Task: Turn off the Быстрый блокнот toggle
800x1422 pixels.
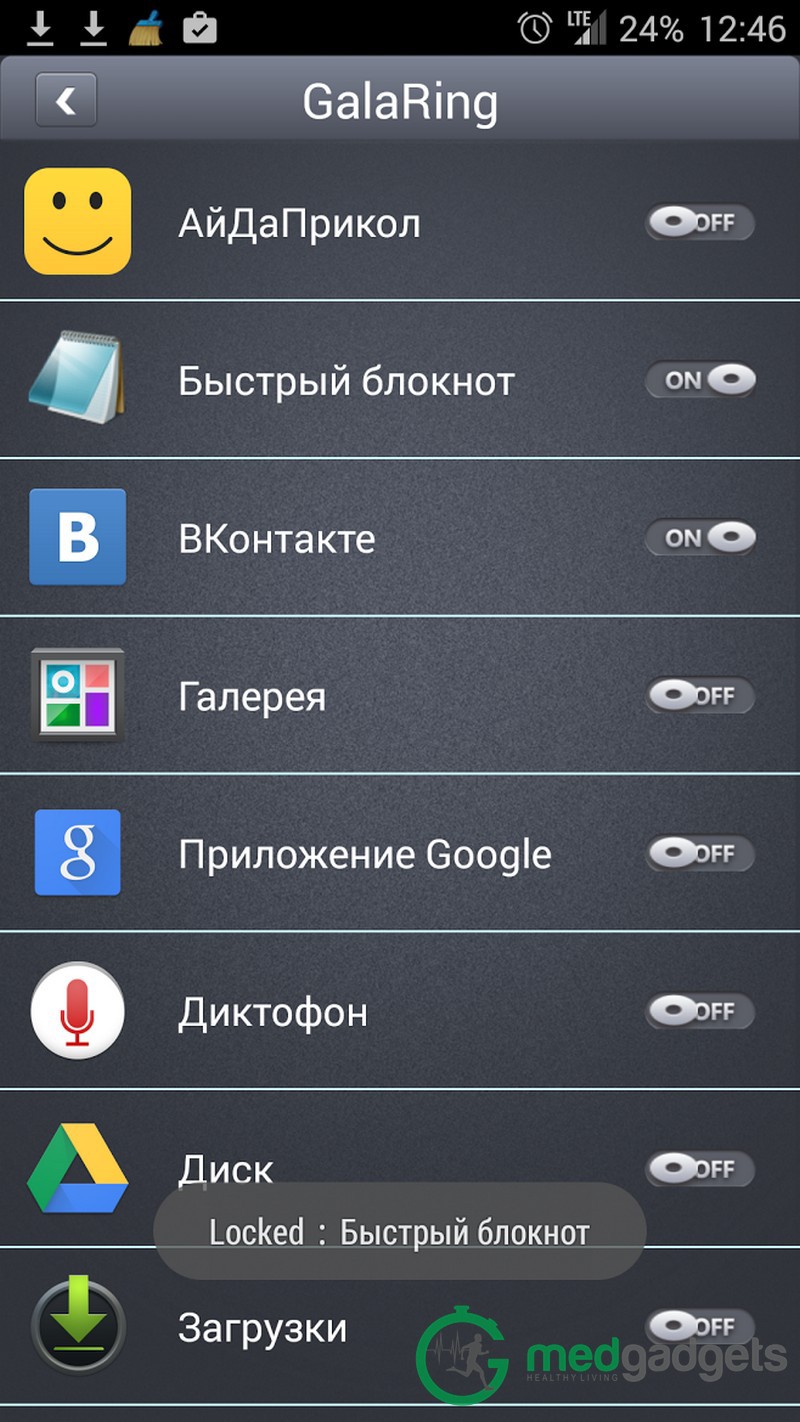Action: click(700, 380)
